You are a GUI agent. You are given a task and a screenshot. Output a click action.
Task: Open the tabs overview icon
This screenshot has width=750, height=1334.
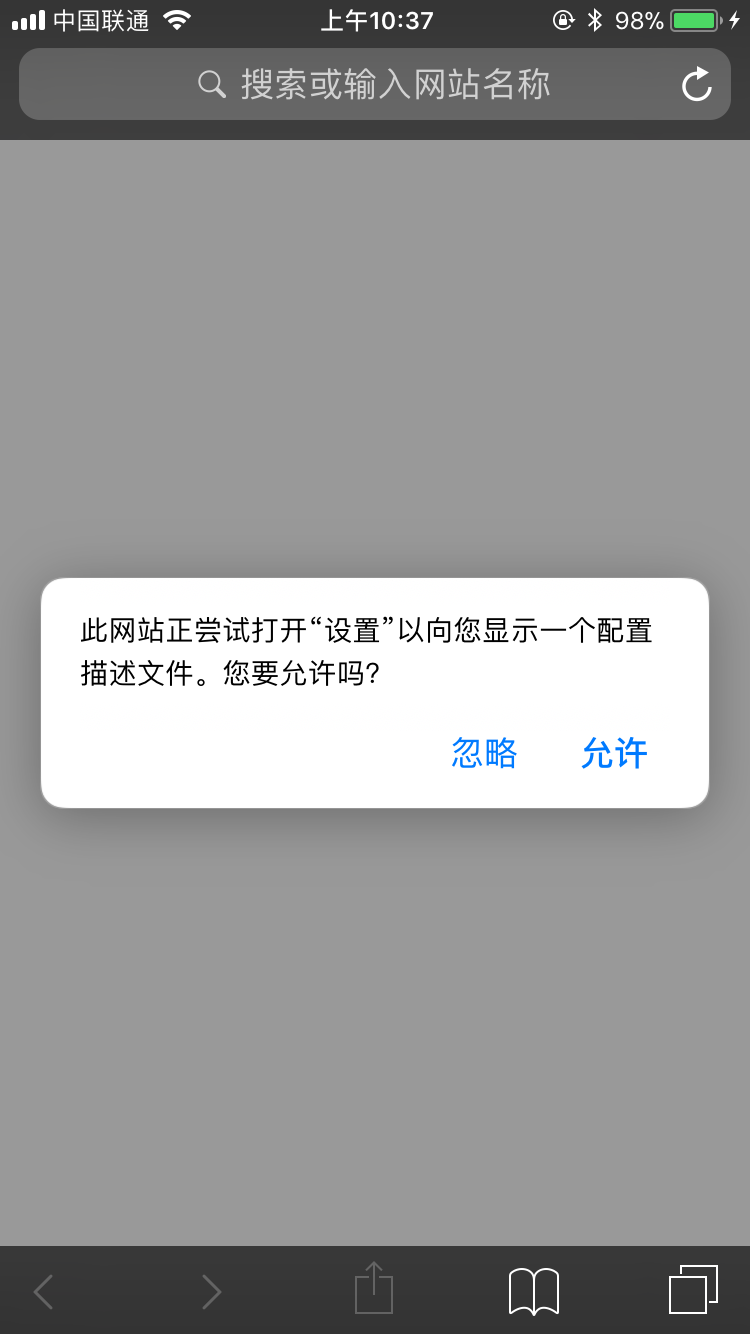(693, 1290)
